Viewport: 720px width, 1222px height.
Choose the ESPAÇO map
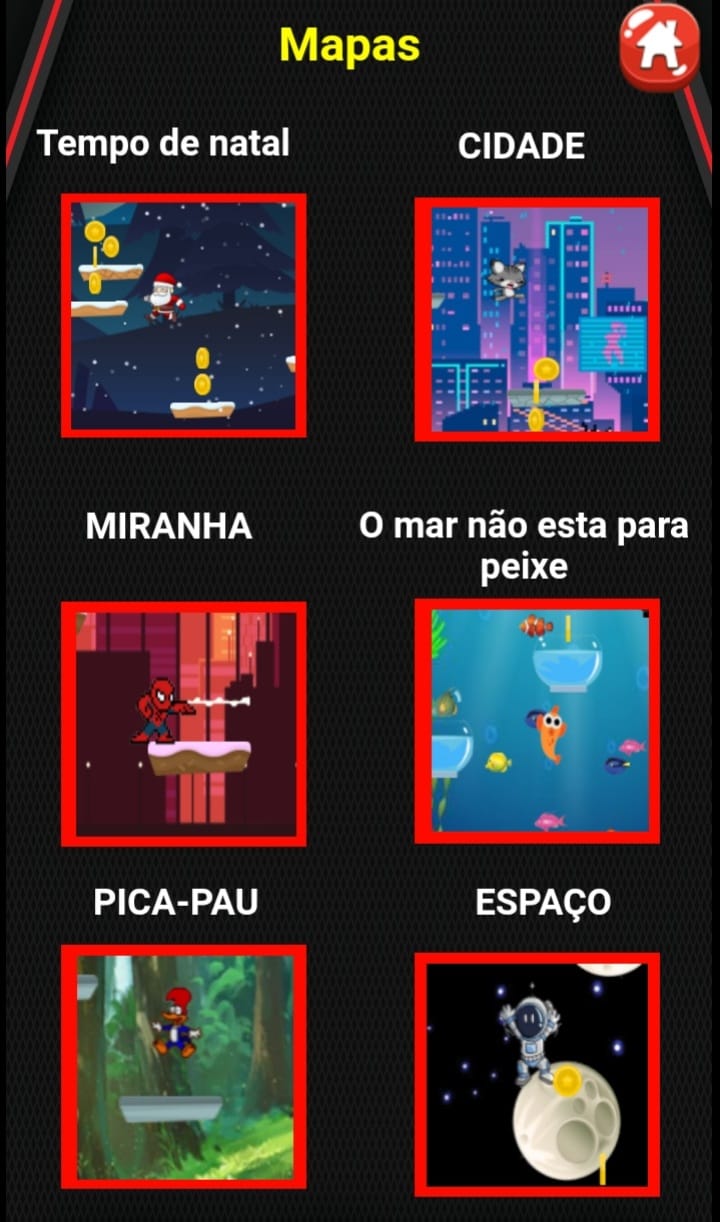click(x=537, y=1074)
